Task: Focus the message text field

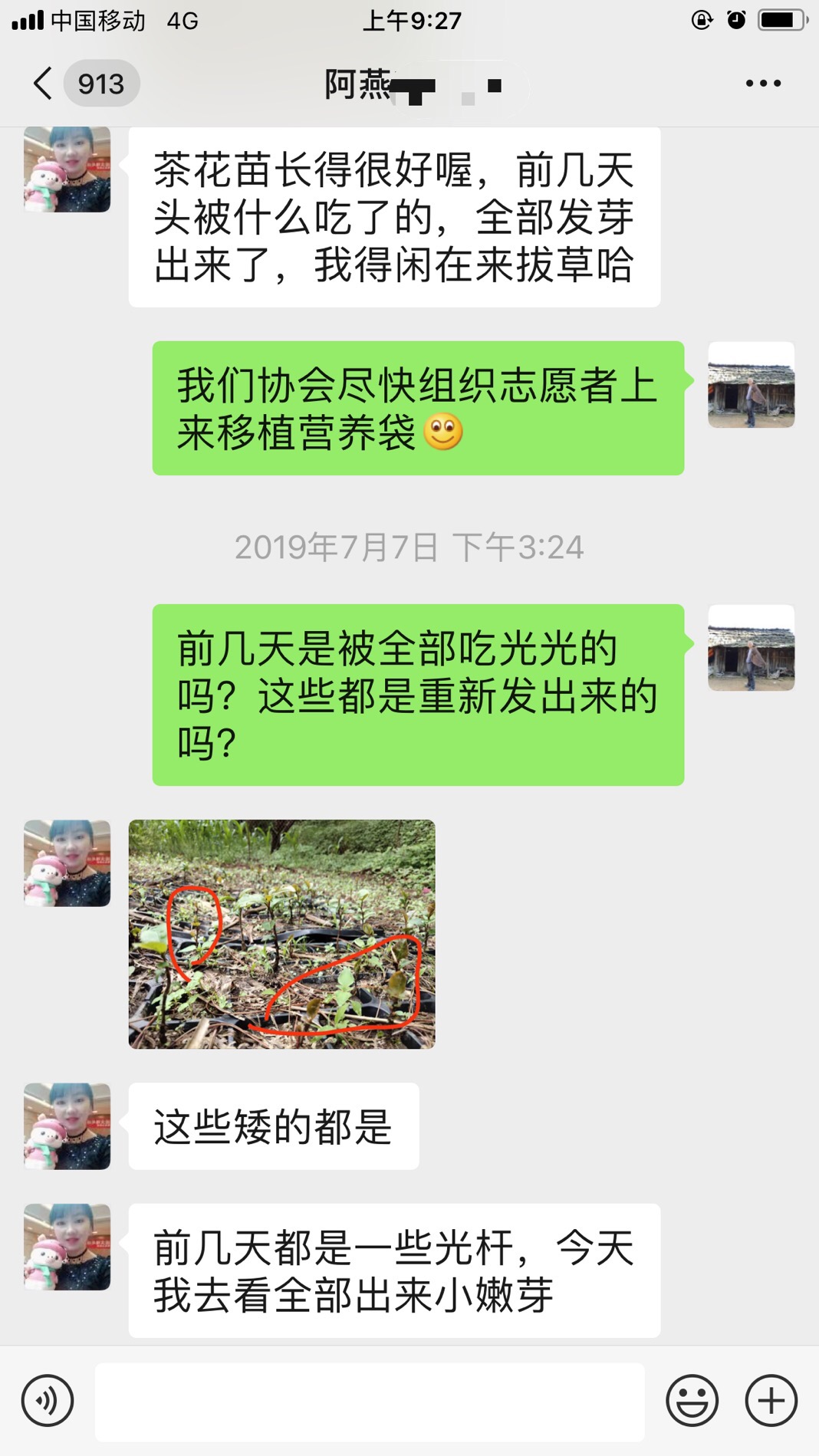Action: (370, 1400)
